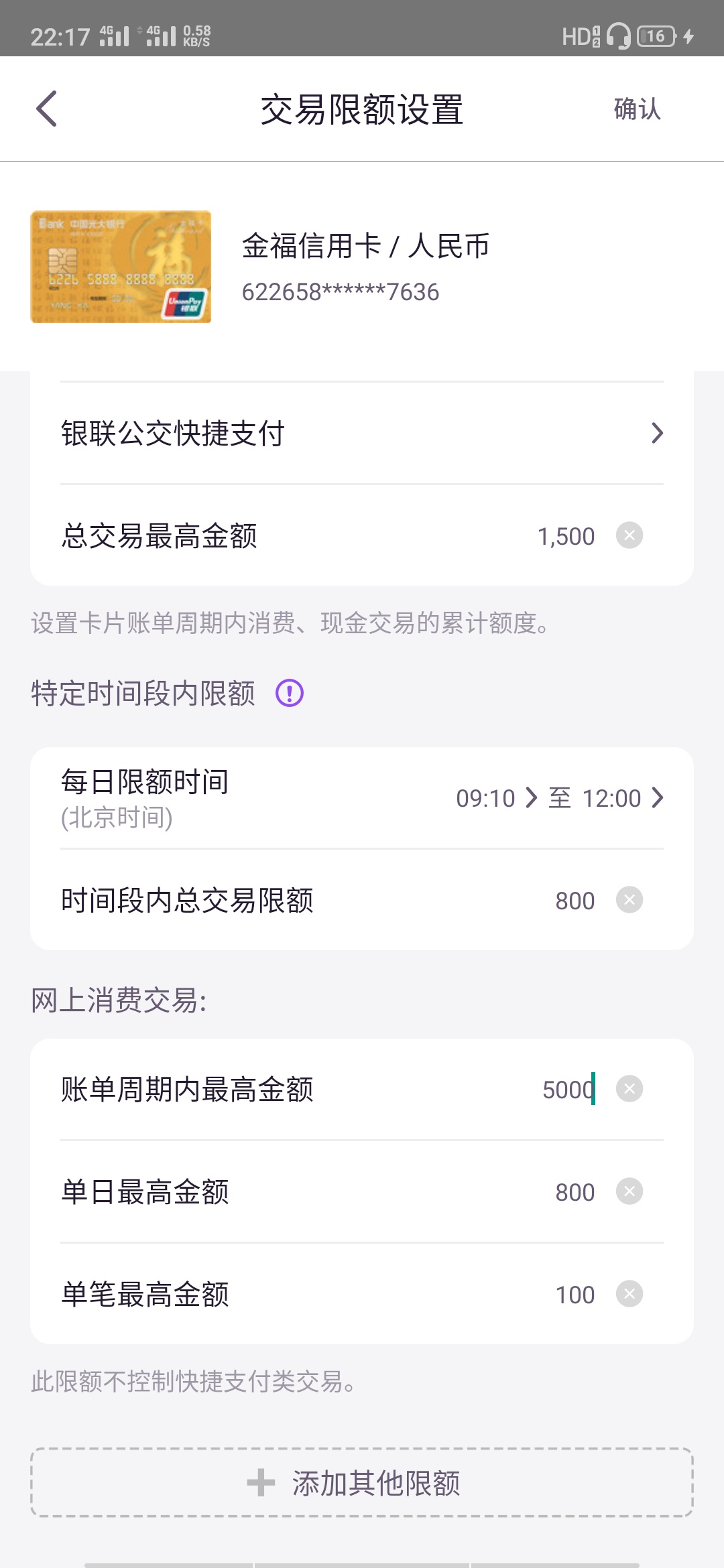Edit the 时间段内总交易限额 value
This screenshot has height=1568, width=724.
pos(575,901)
